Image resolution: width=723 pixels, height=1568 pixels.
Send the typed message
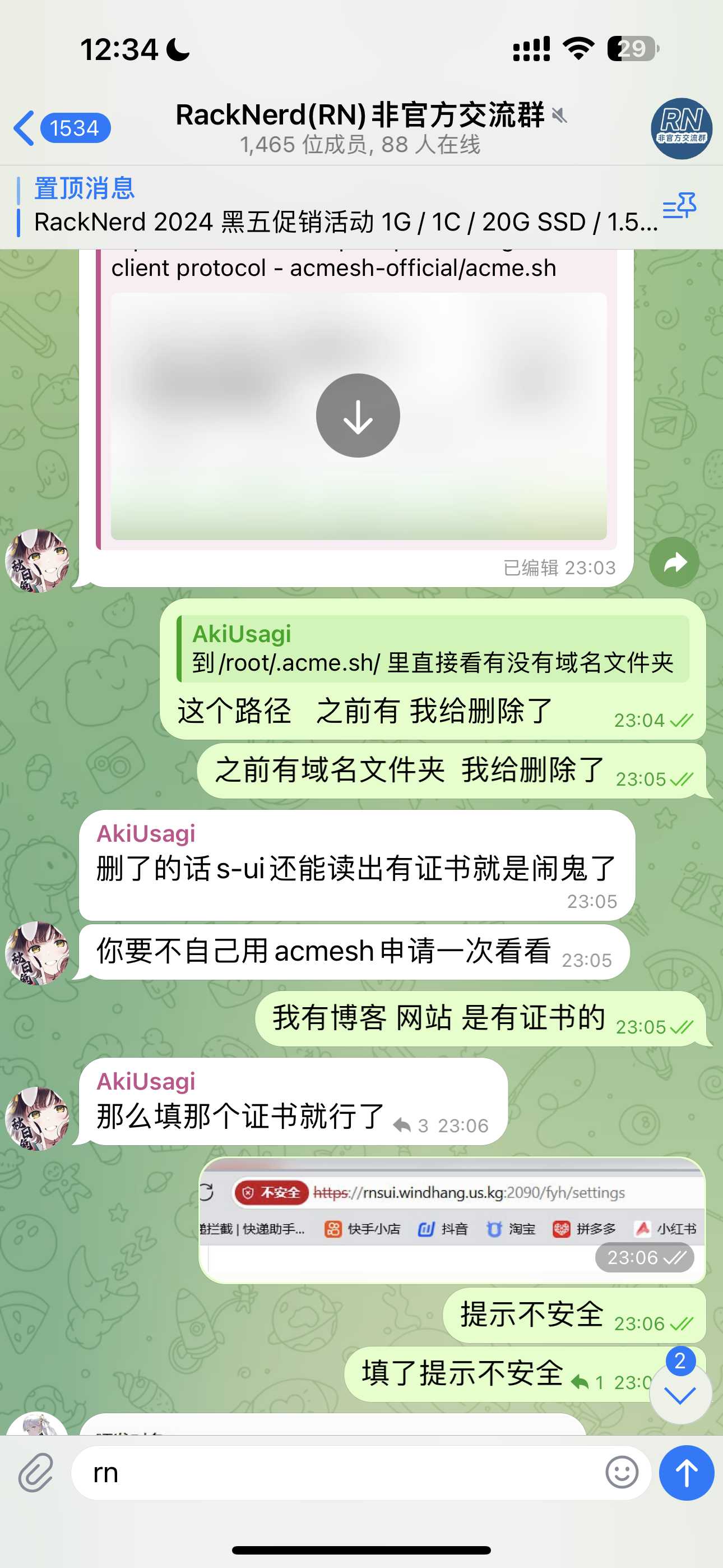686,1473
